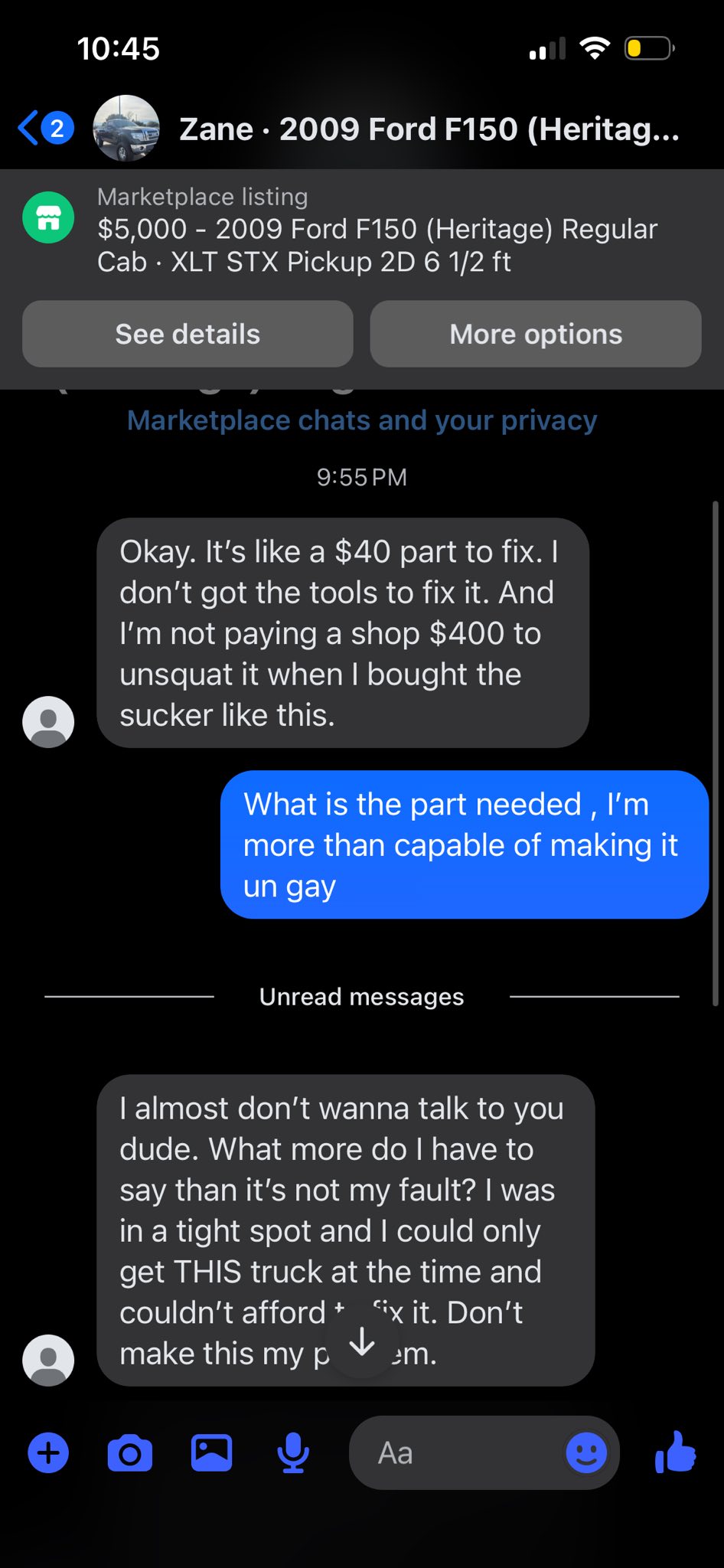Image resolution: width=724 pixels, height=1568 pixels.
Task: Open Marketplace chats and your privacy link
Action: tap(362, 420)
